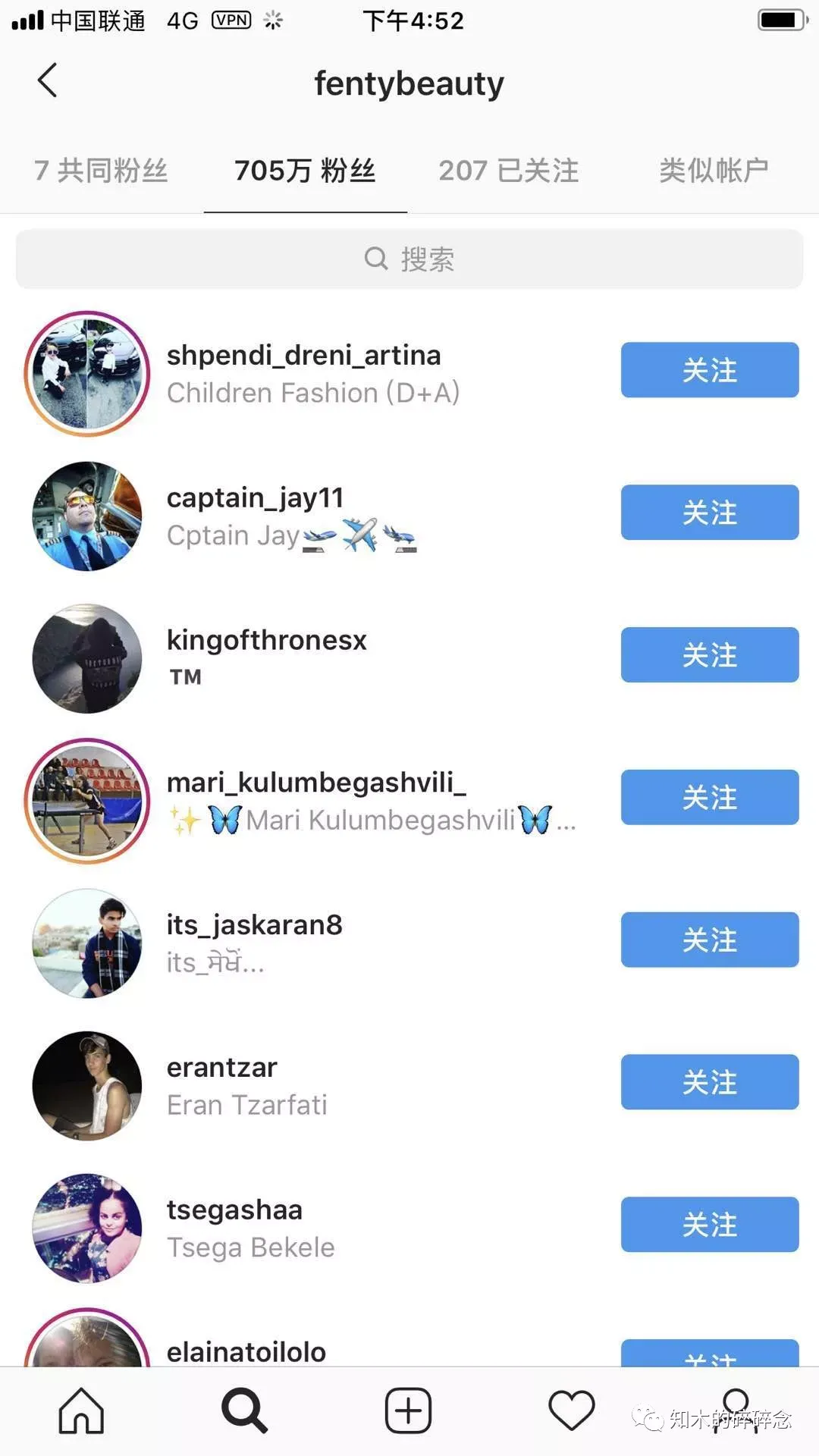
Task: Switch to the 7 共同粉丝 tab
Action: (101, 171)
